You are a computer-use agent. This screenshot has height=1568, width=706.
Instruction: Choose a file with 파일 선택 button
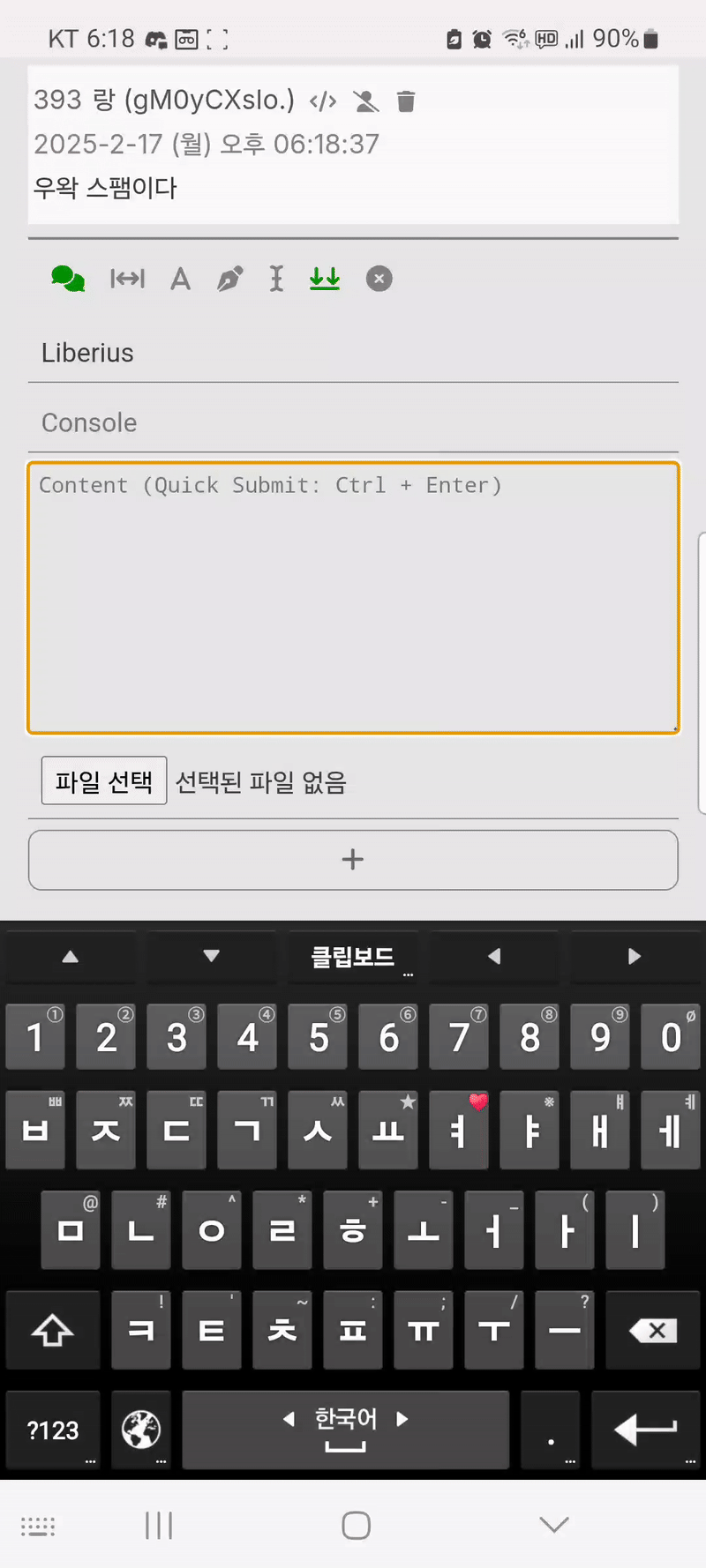click(x=104, y=780)
